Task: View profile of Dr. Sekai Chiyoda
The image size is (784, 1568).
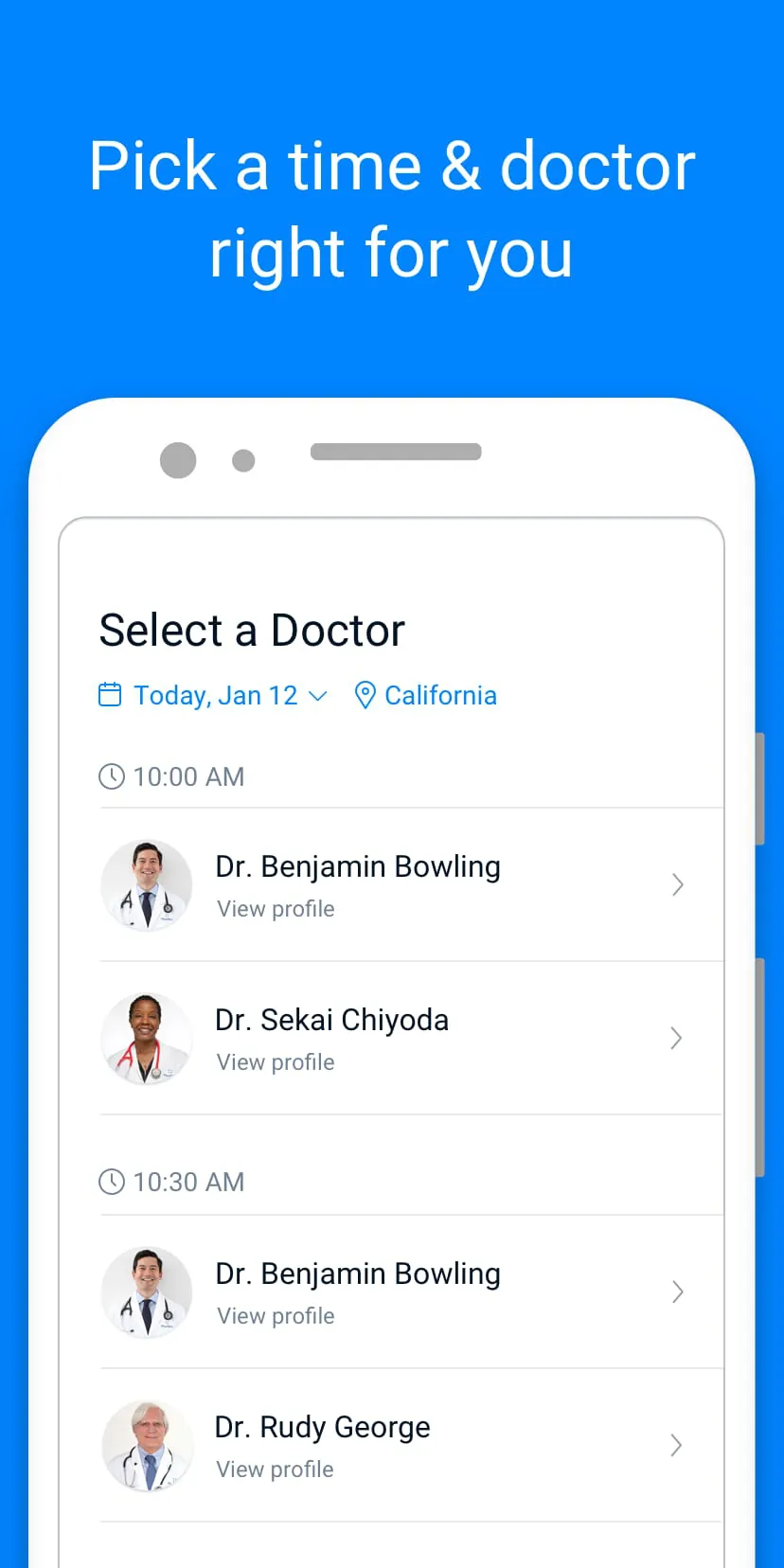Action: [x=276, y=1061]
